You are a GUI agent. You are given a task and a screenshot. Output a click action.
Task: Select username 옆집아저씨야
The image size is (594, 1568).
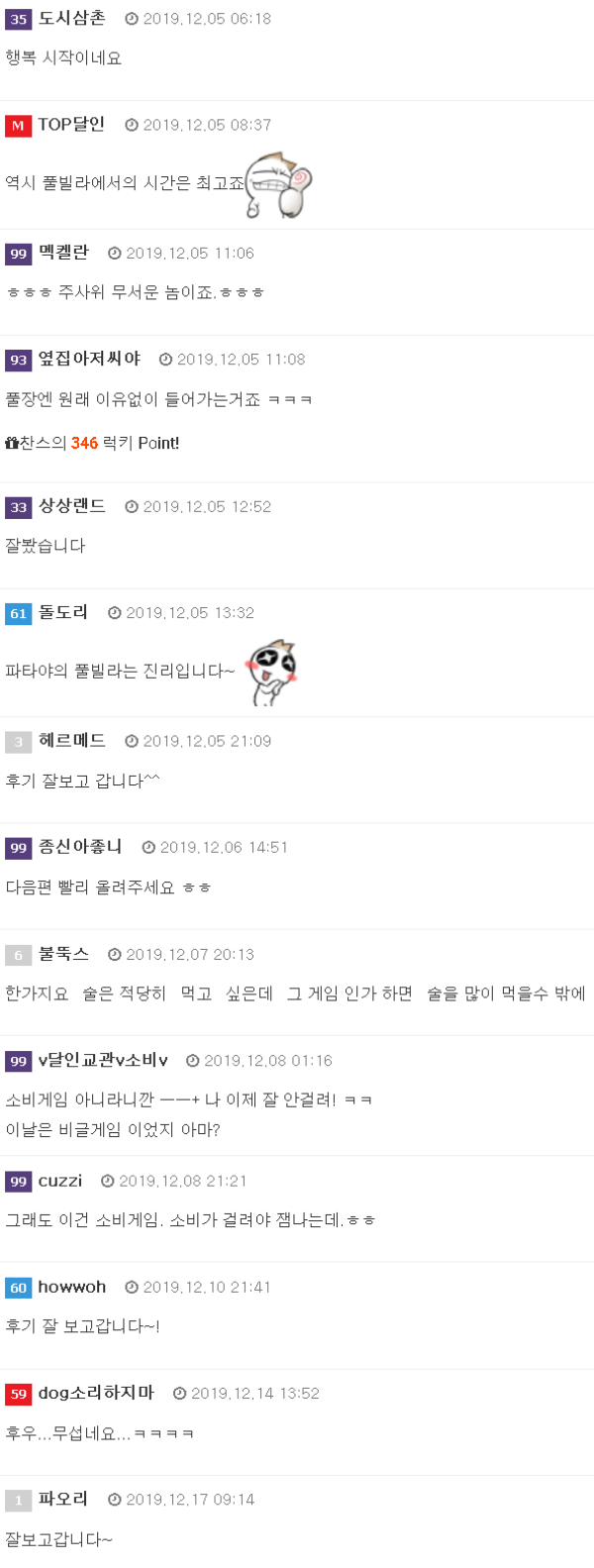(89, 359)
